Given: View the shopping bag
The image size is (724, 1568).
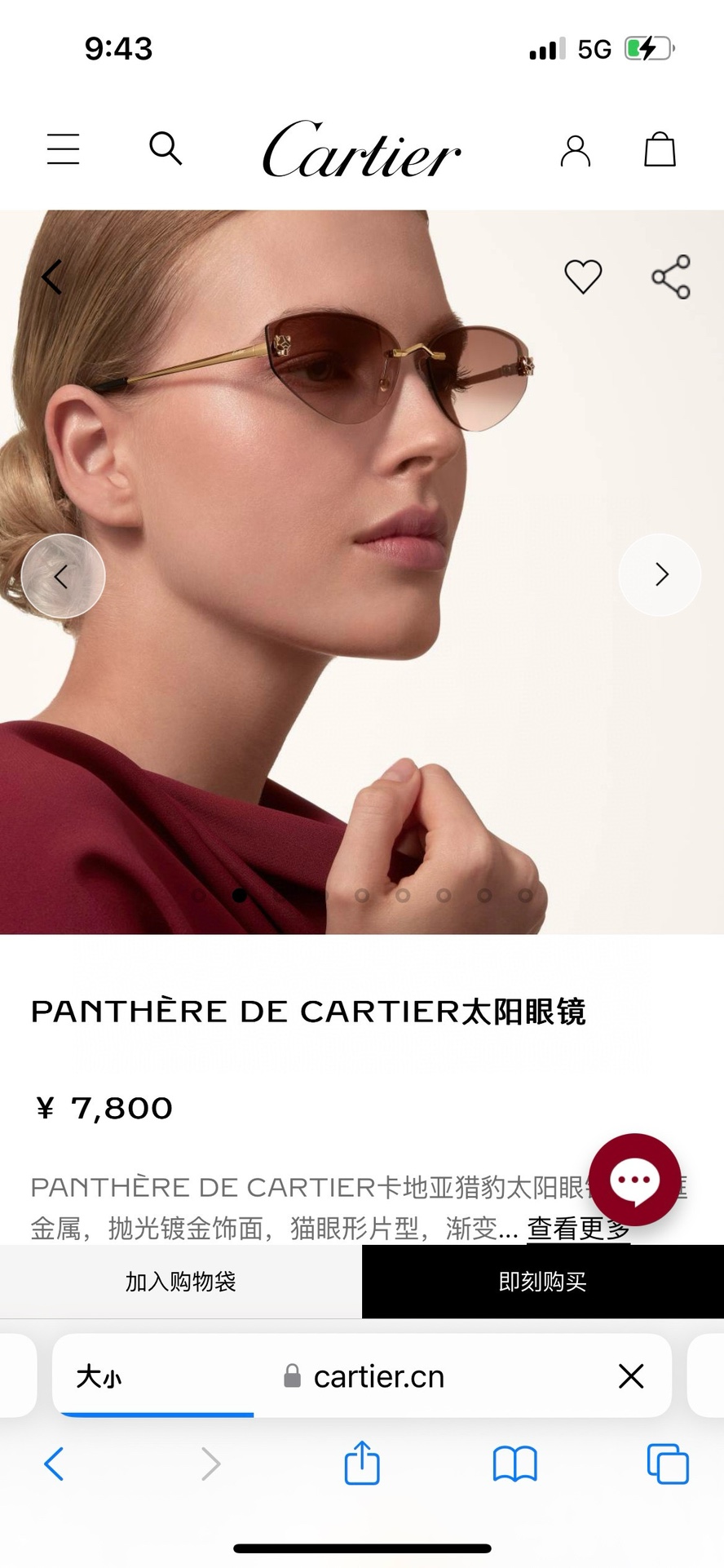Looking at the screenshot, I should pos(660,149).
